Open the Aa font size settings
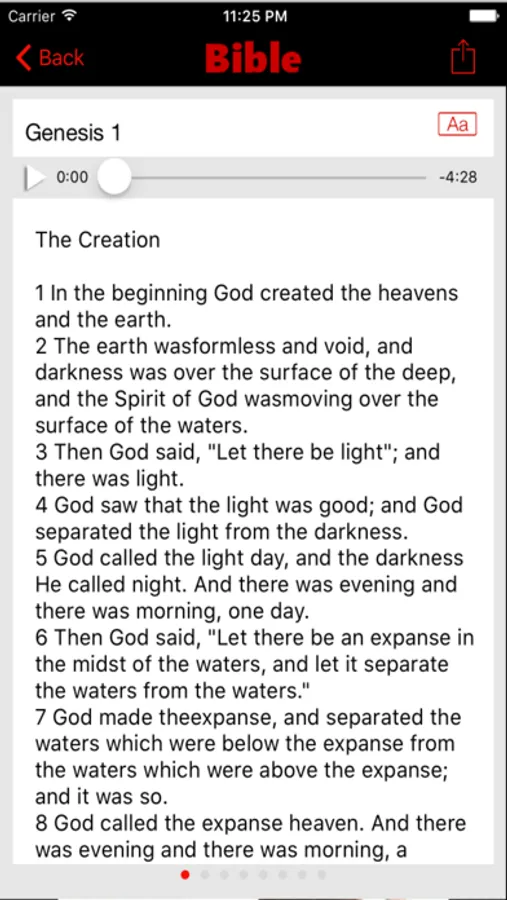Screen dimensions: 507x900 pyautogui.click(x=457, y=124)
